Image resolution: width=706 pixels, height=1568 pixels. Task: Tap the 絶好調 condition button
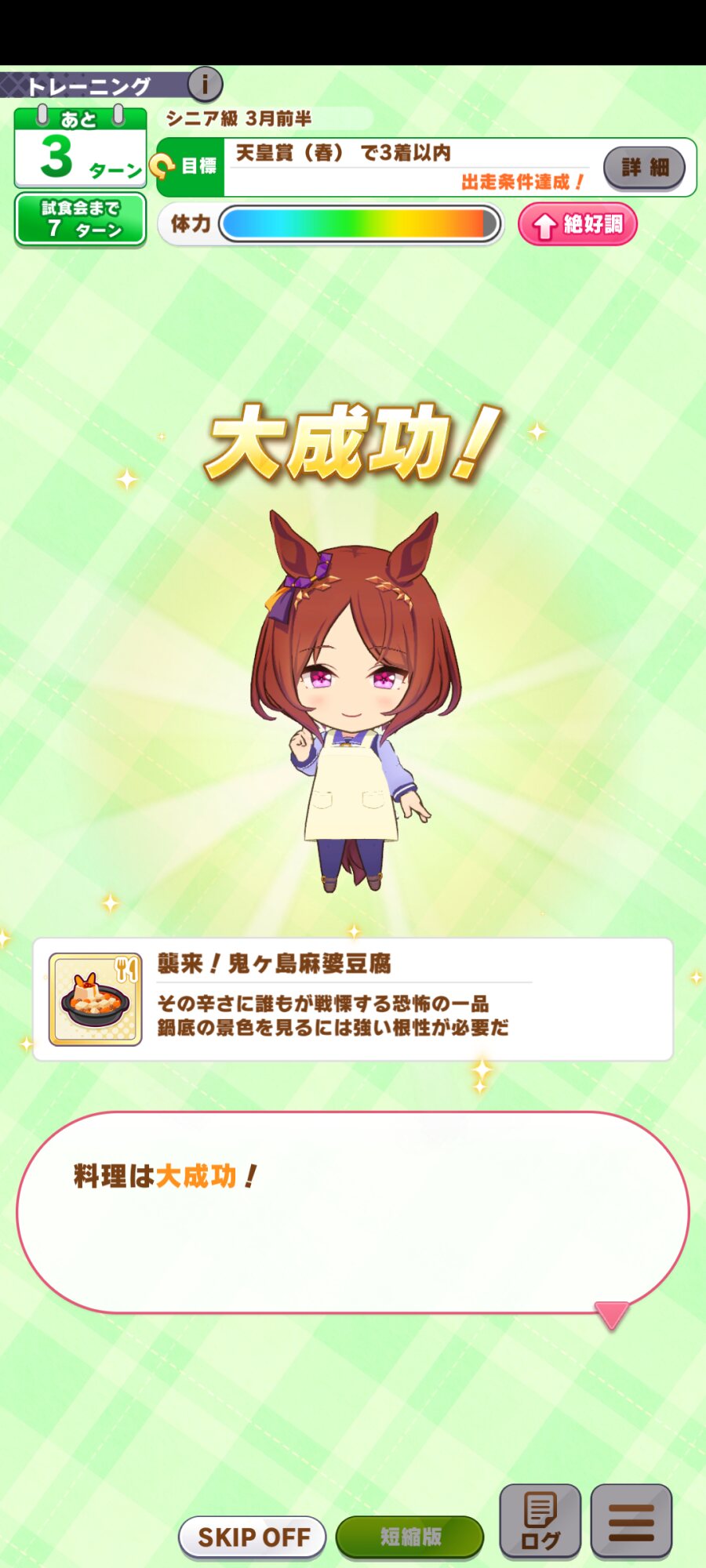577,224
